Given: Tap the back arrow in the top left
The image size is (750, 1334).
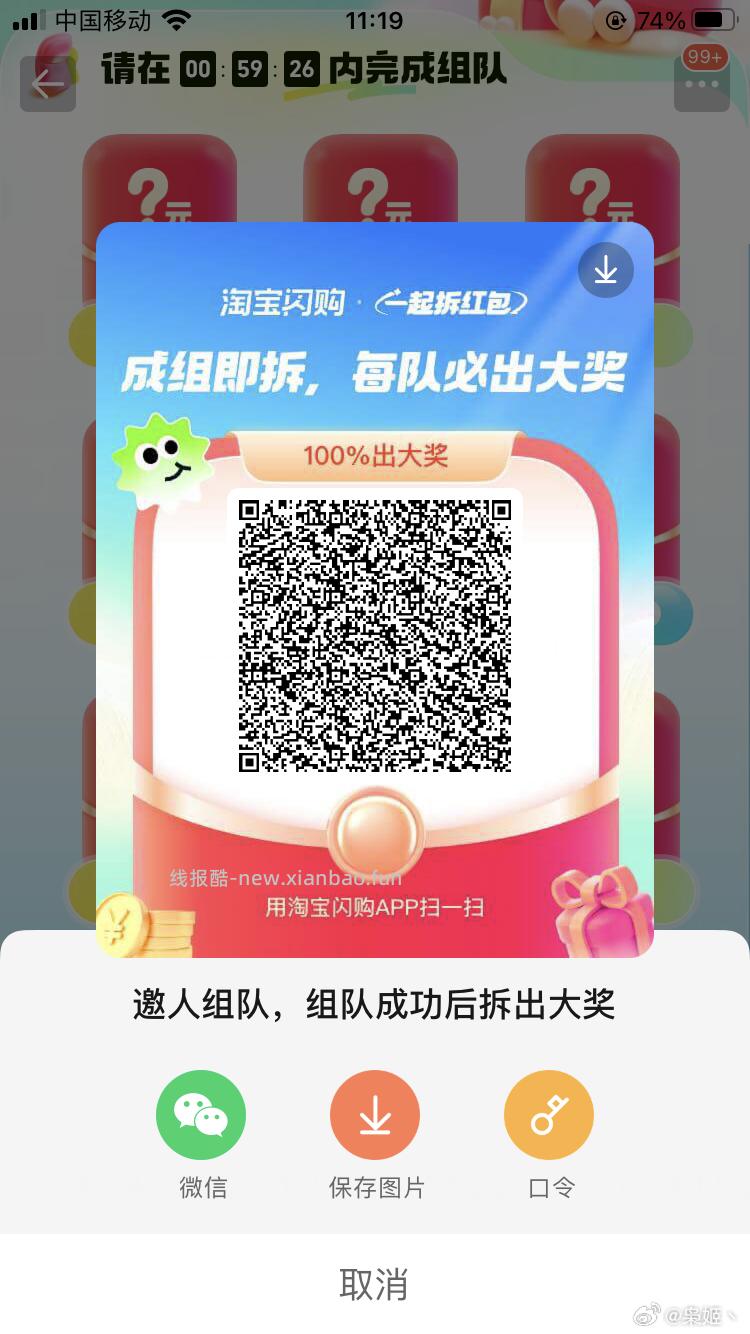Looking at the screenshot, I should pyautogui.click(x=47, y=84).
